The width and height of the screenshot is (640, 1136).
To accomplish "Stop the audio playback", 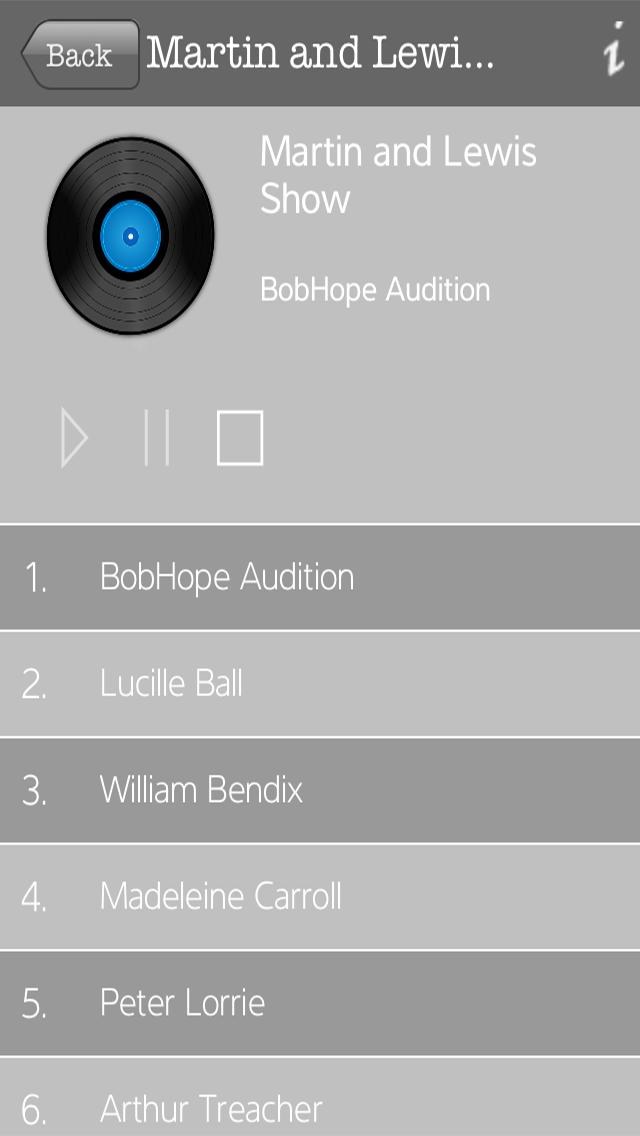I will tap(240, 438).
